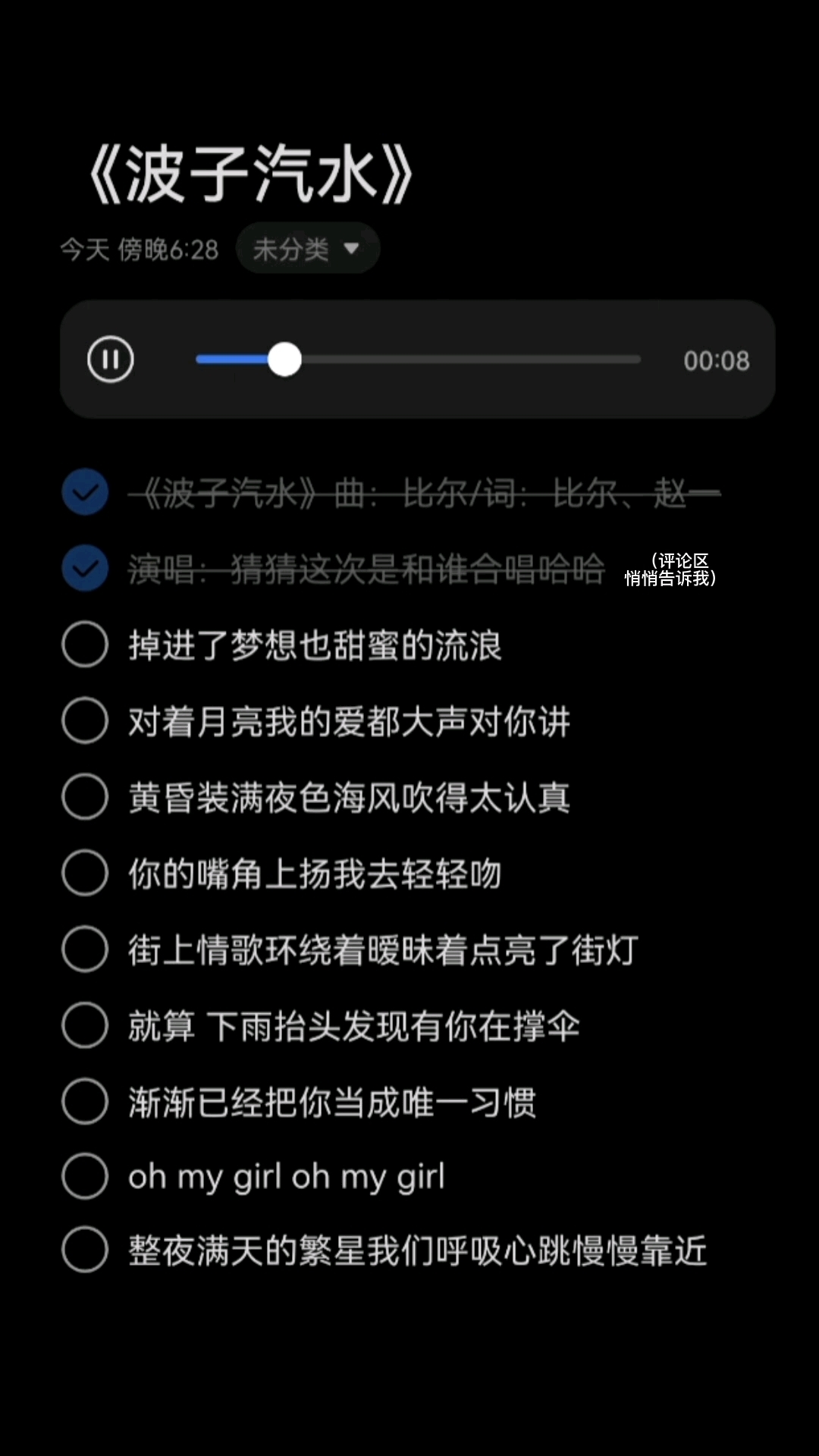Tick the 黄昏装满夜色海风吹得太认真 checkbox
The image size is (819, 1456).
(85, 797)
